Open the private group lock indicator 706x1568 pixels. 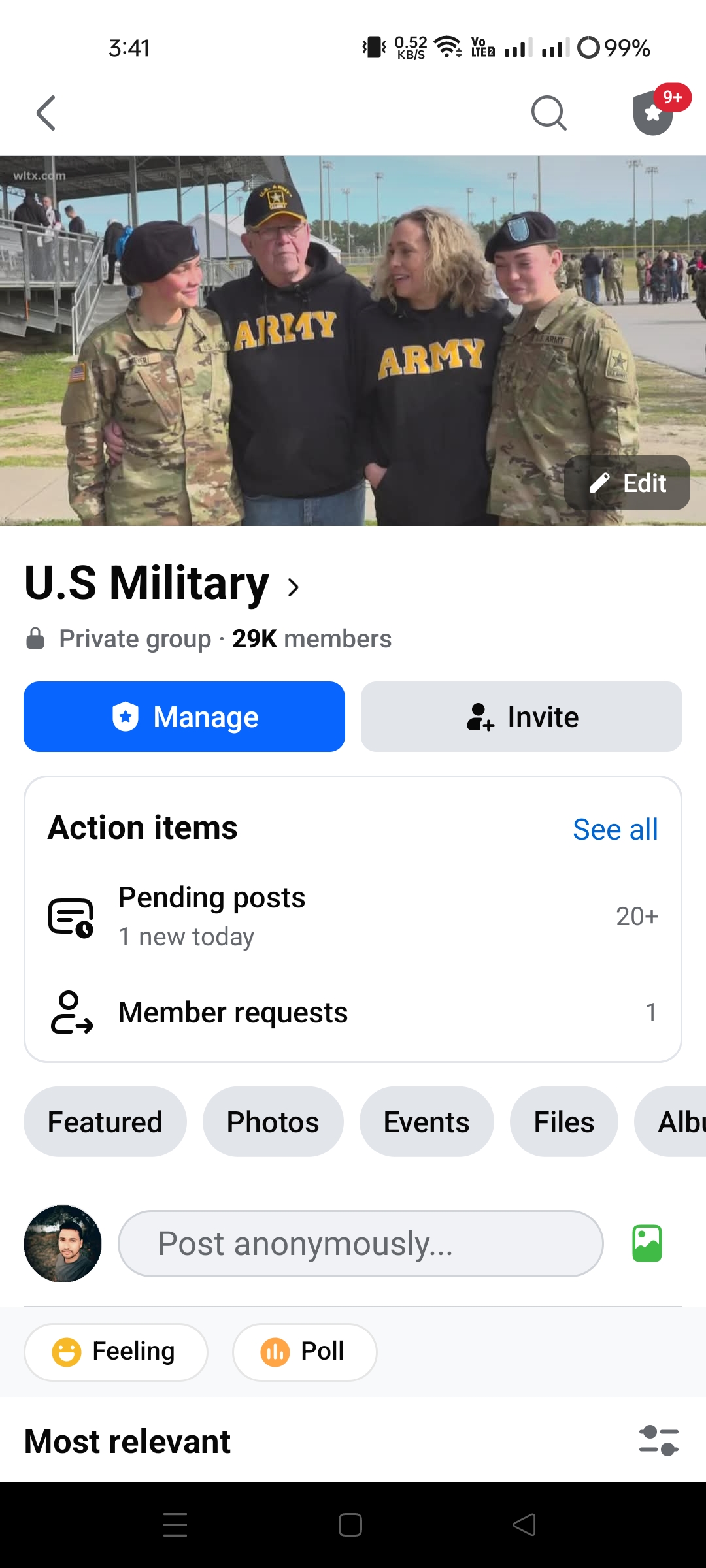[x=35, y=638]
